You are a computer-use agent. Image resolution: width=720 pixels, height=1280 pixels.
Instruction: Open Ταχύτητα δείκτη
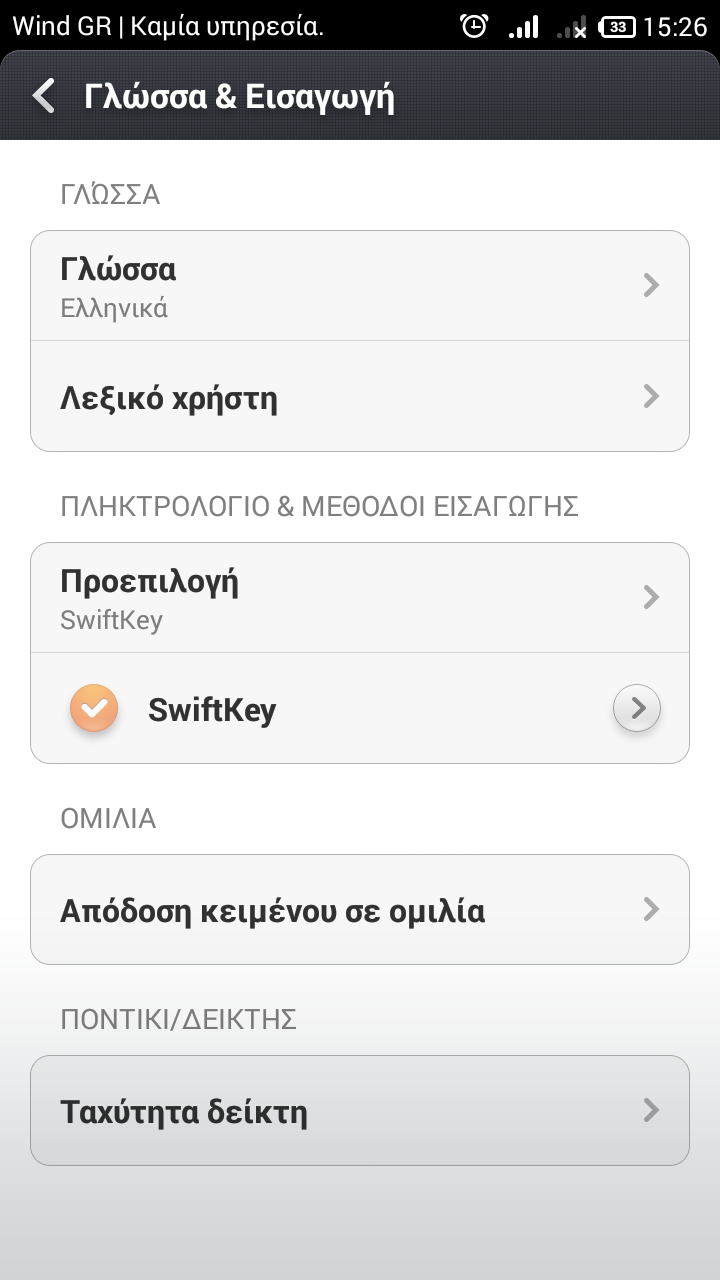click(360, 1111)
